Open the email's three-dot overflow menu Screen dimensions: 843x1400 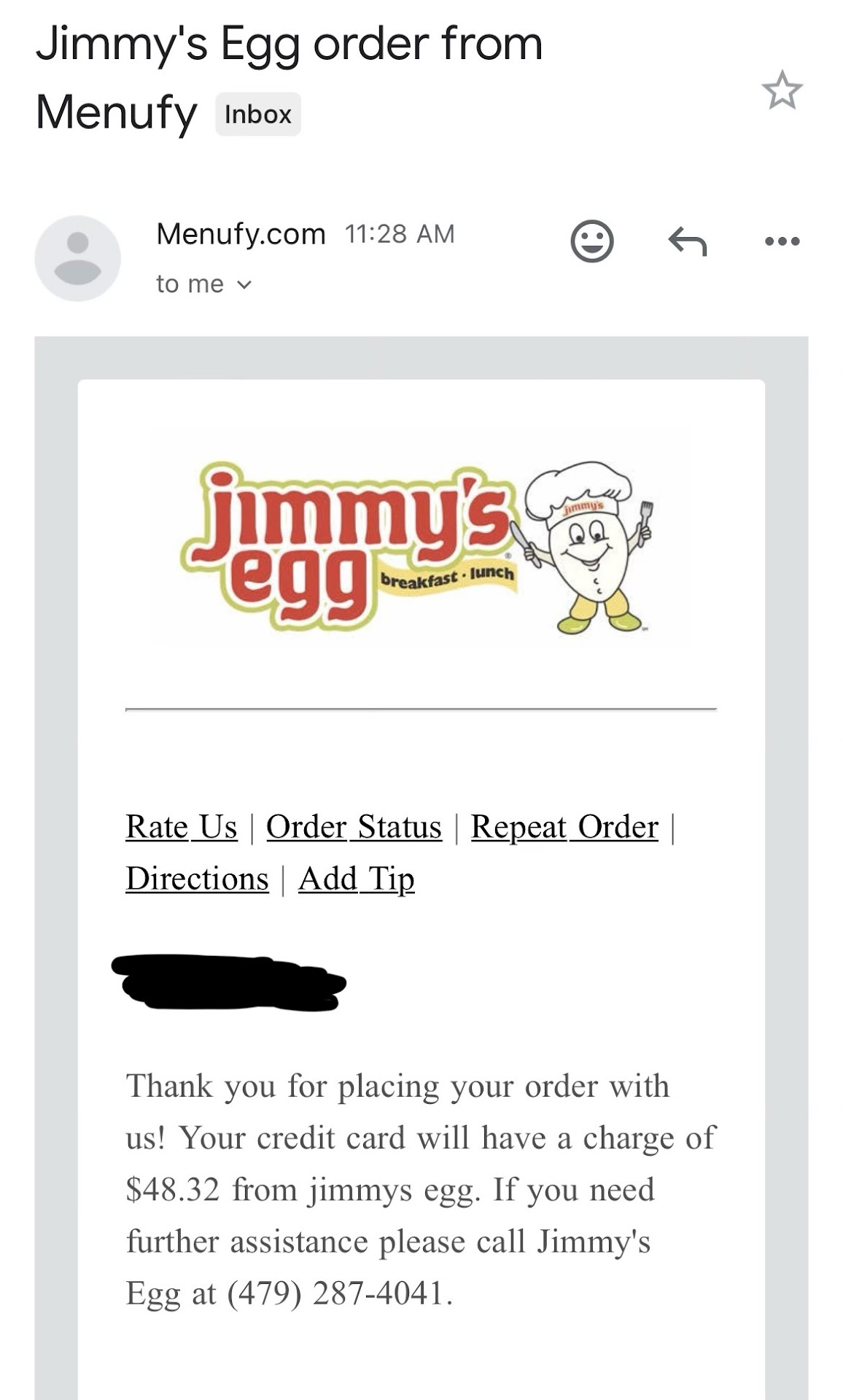click(782, 241)
